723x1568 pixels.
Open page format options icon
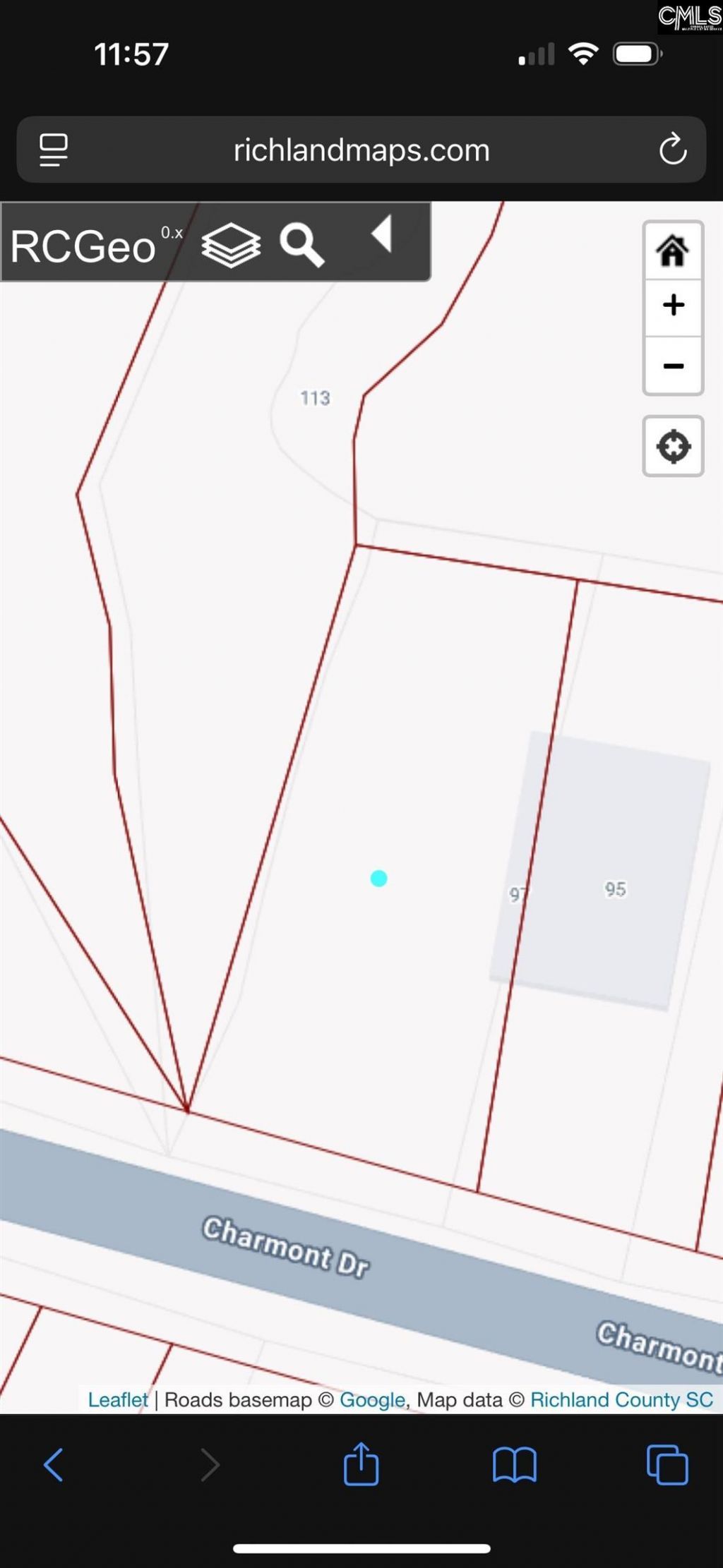click(54, 150)
